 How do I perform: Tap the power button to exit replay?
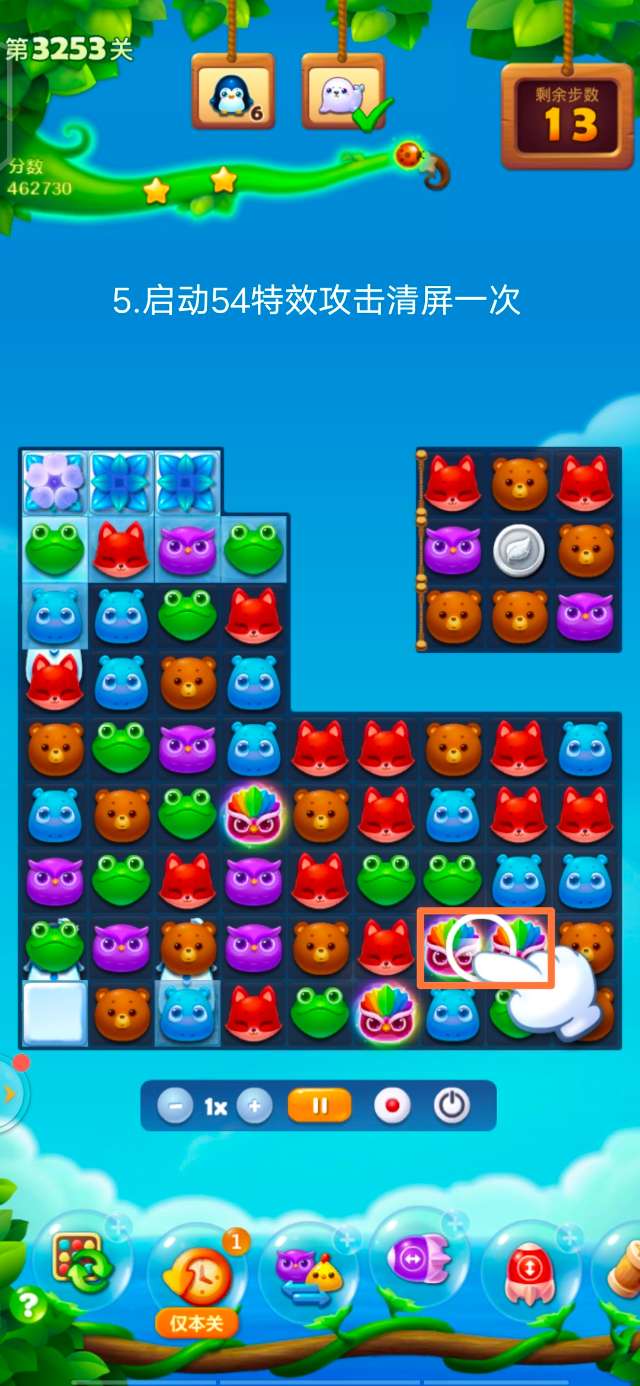coord(452,1106)
